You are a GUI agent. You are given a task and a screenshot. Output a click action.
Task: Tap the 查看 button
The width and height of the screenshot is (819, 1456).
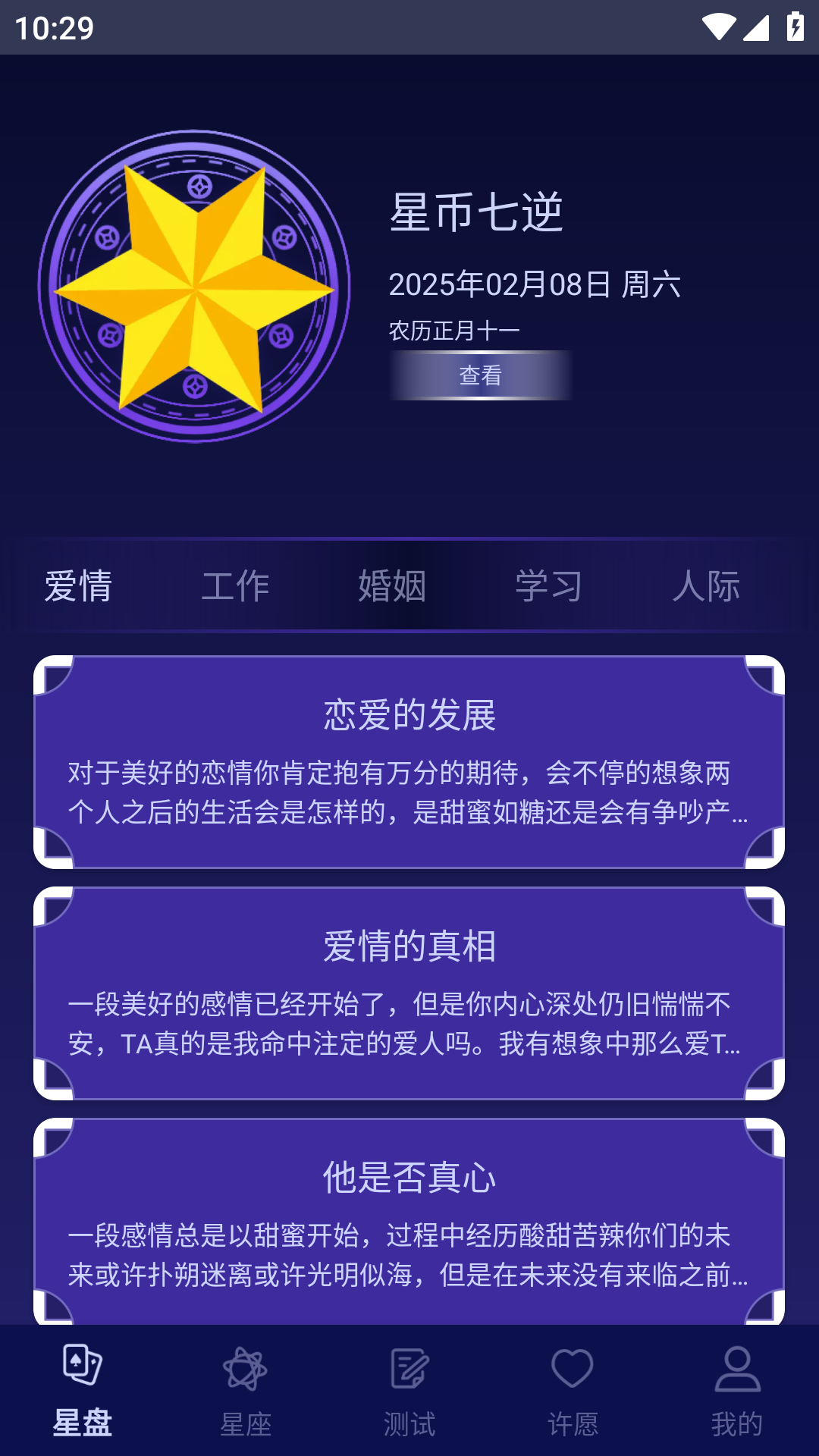coord(480,375)
